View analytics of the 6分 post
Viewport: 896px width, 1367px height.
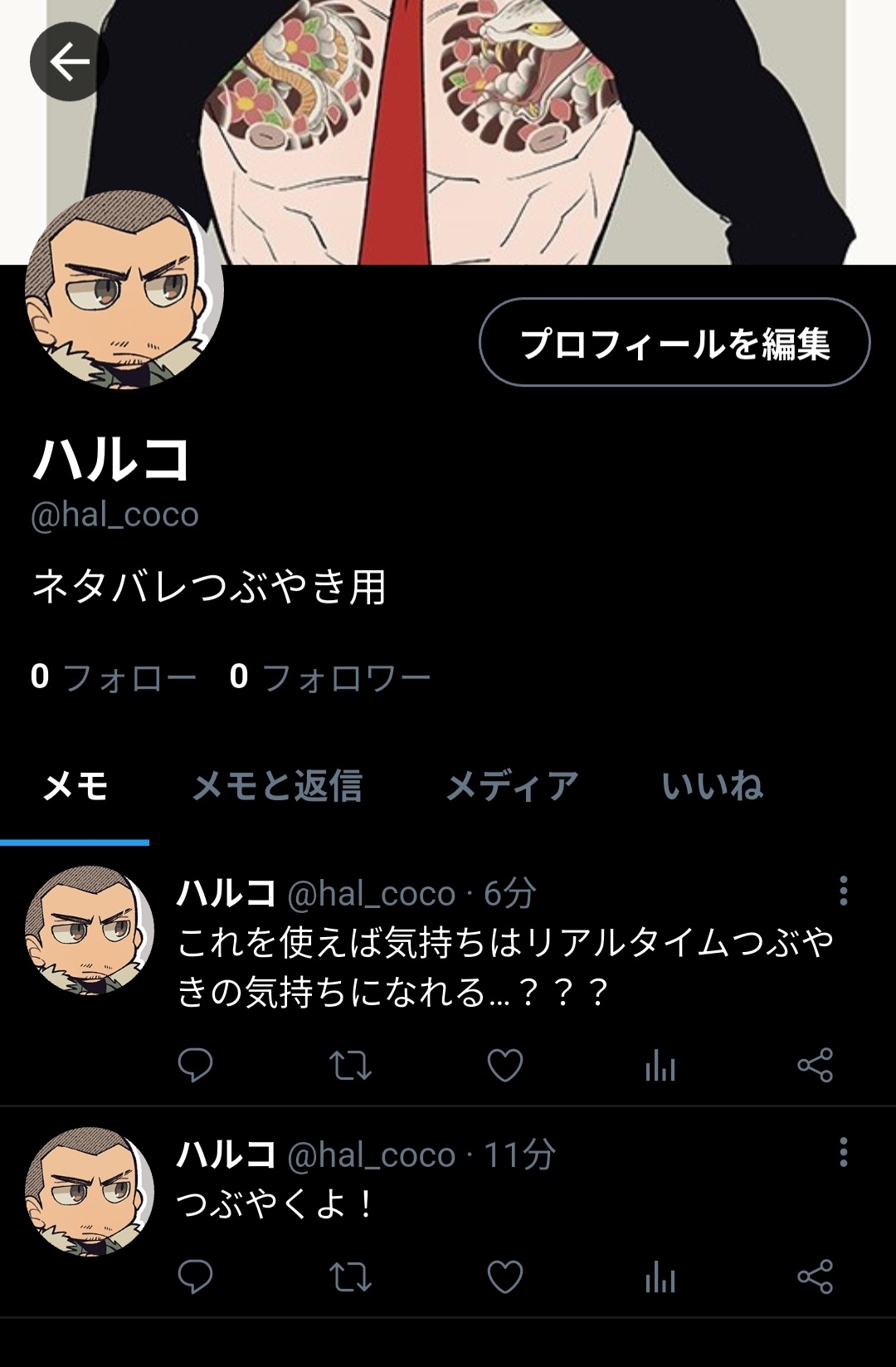(x=660, y=1065)
